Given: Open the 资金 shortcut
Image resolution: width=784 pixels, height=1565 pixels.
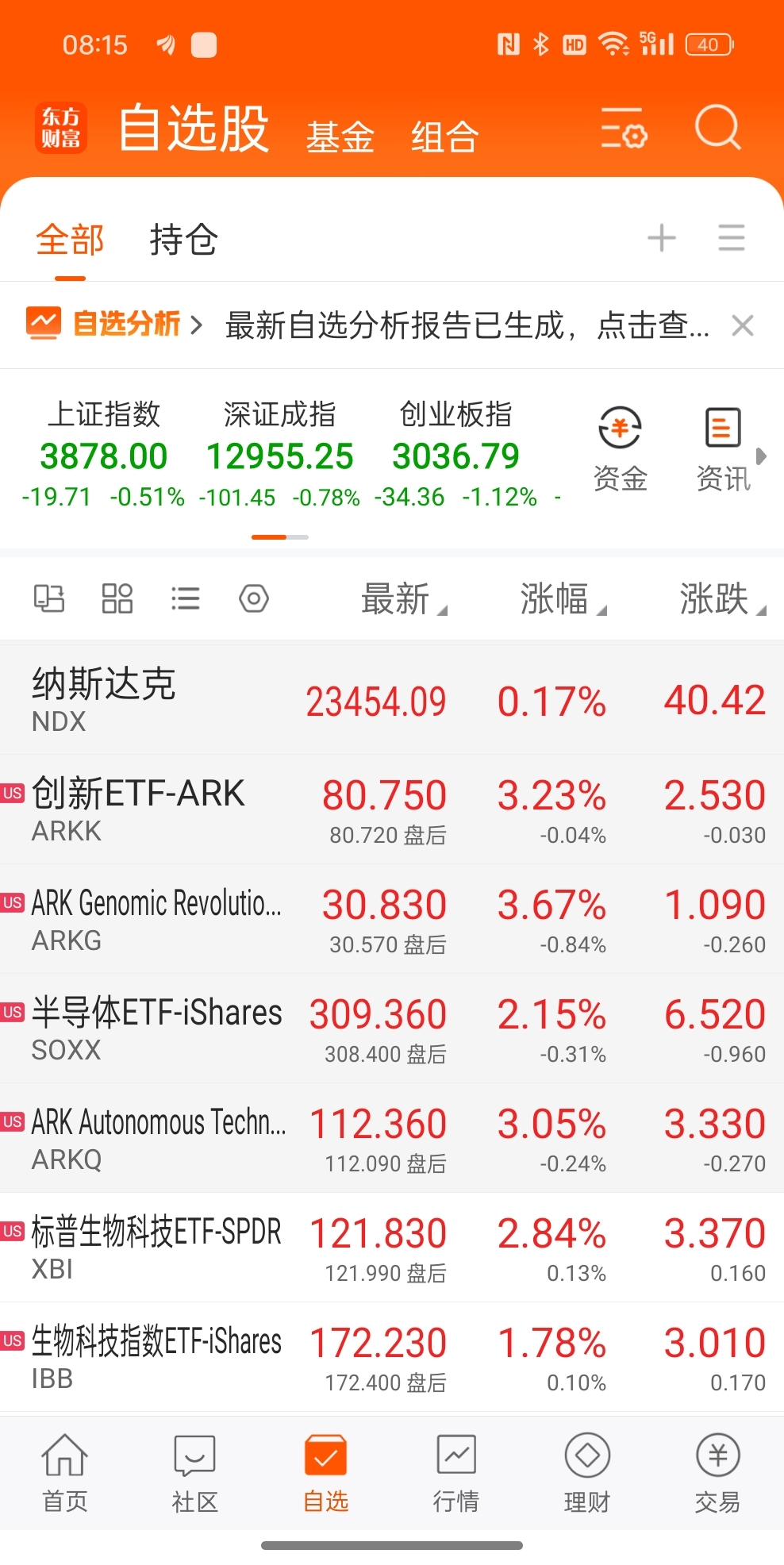Looking at the screenshot, I should pos(621,450).
